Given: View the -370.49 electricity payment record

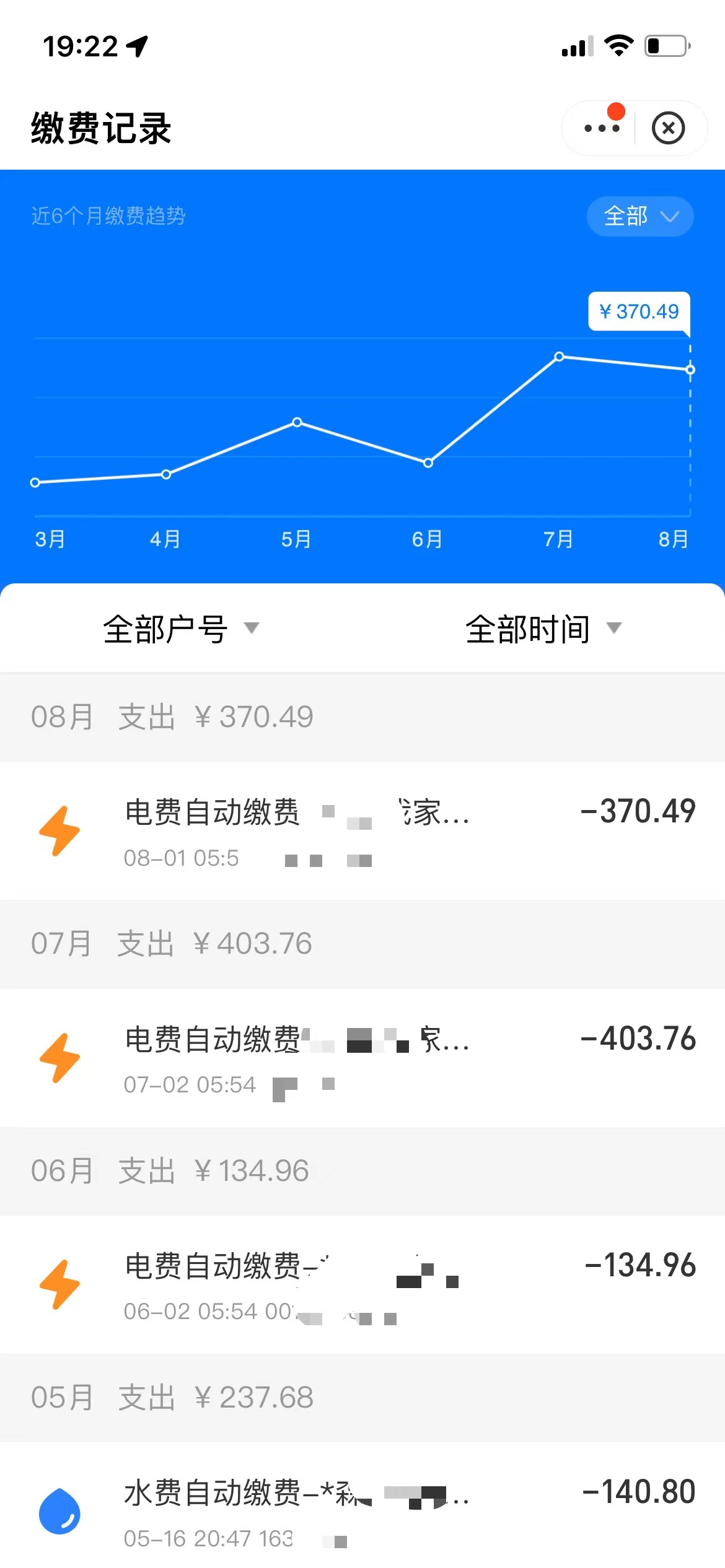Looking at the screenshot, I should pos(362,831).
